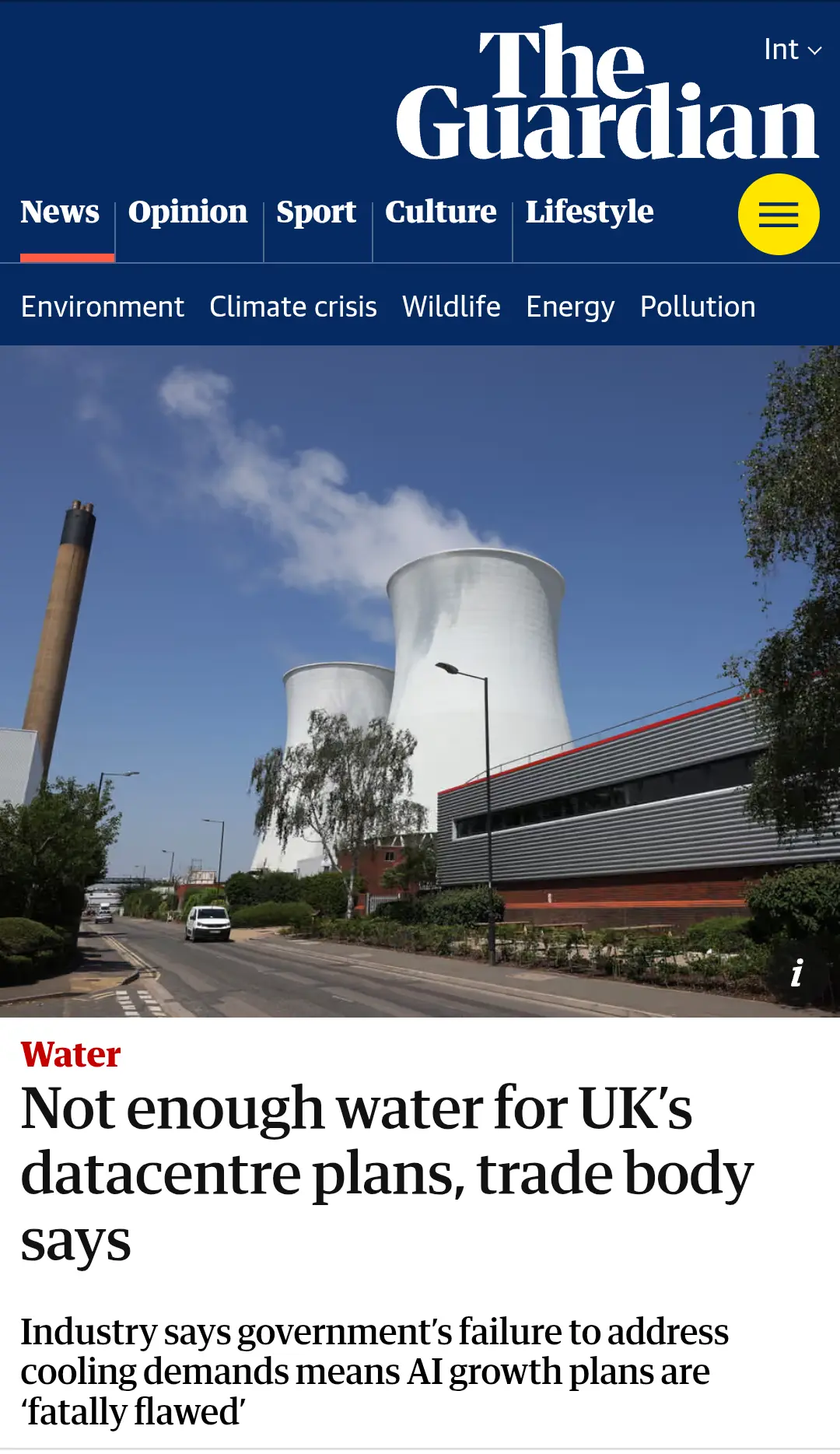Tap The Guardian logo to go home
This screenshot has height=1454, width=840.
607,92
